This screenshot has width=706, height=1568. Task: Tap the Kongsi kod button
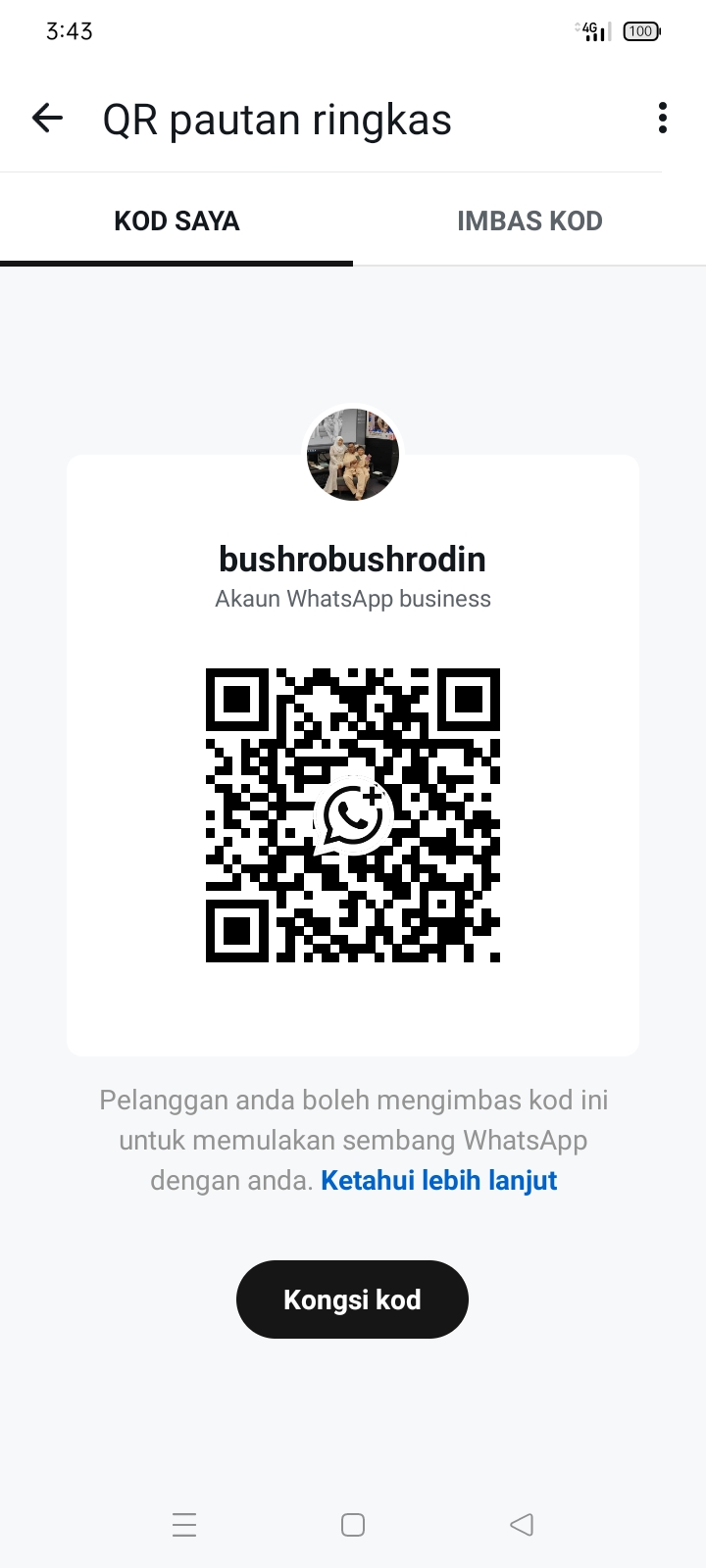point(352,1299)
